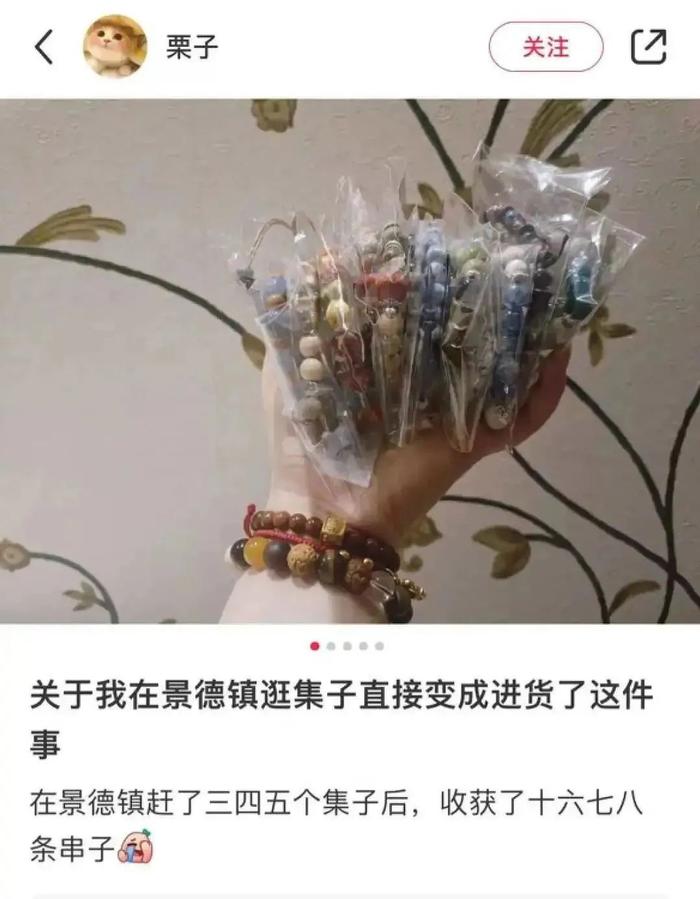Screen dimensions: 700x899
Task: Go back using the arrow icon
Action: click(x=44, y=47)
